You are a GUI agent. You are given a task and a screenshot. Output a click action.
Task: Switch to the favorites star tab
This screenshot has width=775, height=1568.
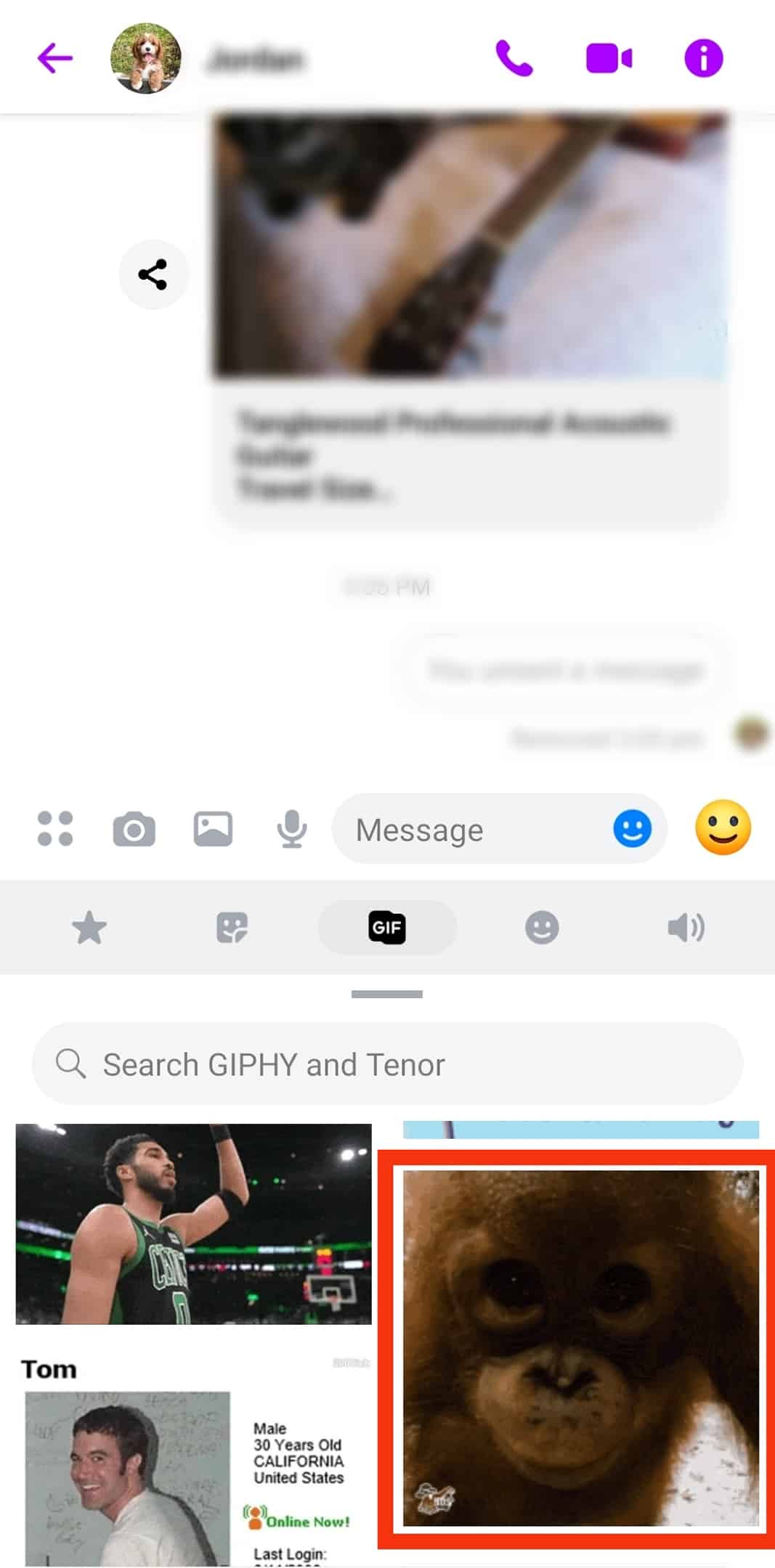click(89, 928)
